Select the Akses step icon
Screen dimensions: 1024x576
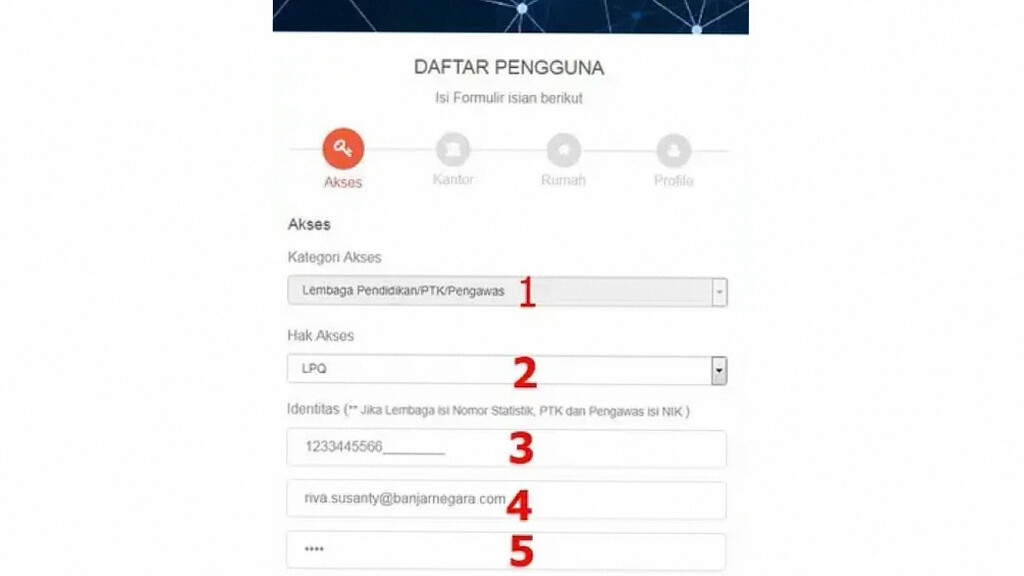tap(343, 150)
